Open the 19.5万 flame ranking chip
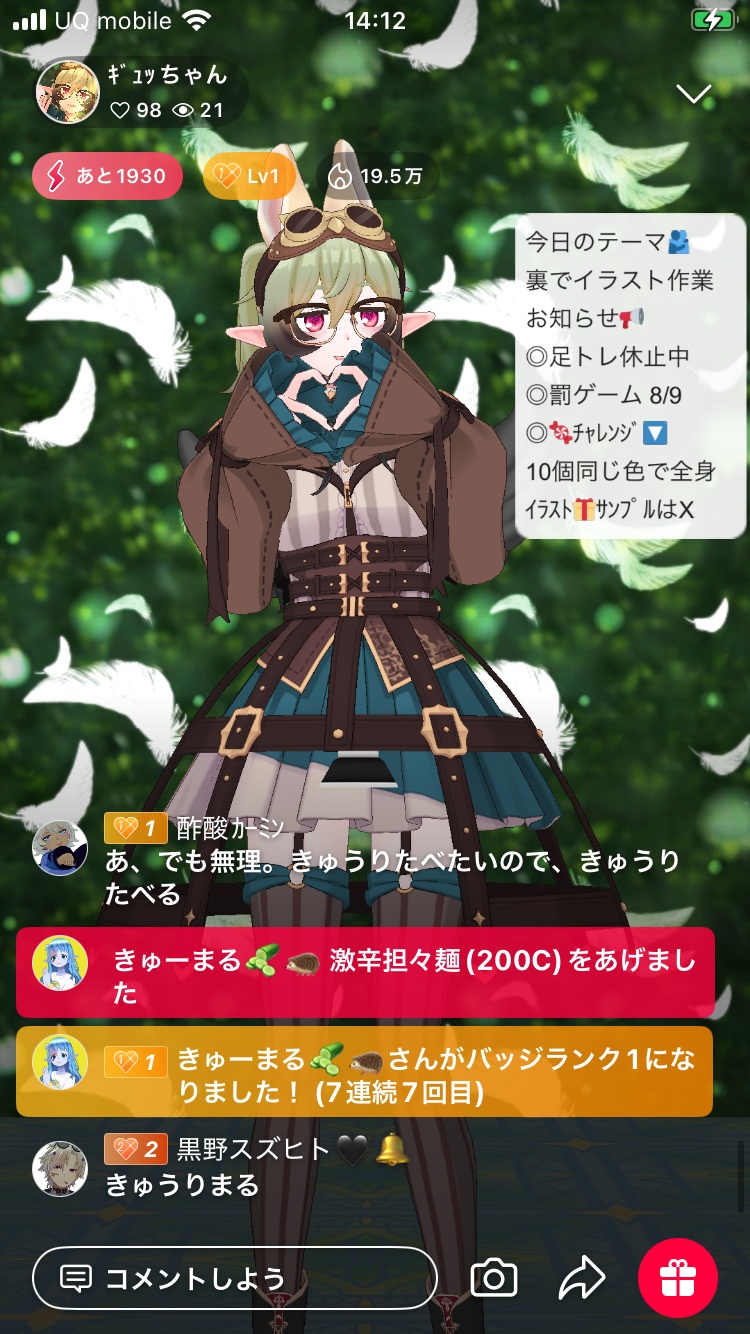This screenshot has width=750, height=1334. [378, 177]
